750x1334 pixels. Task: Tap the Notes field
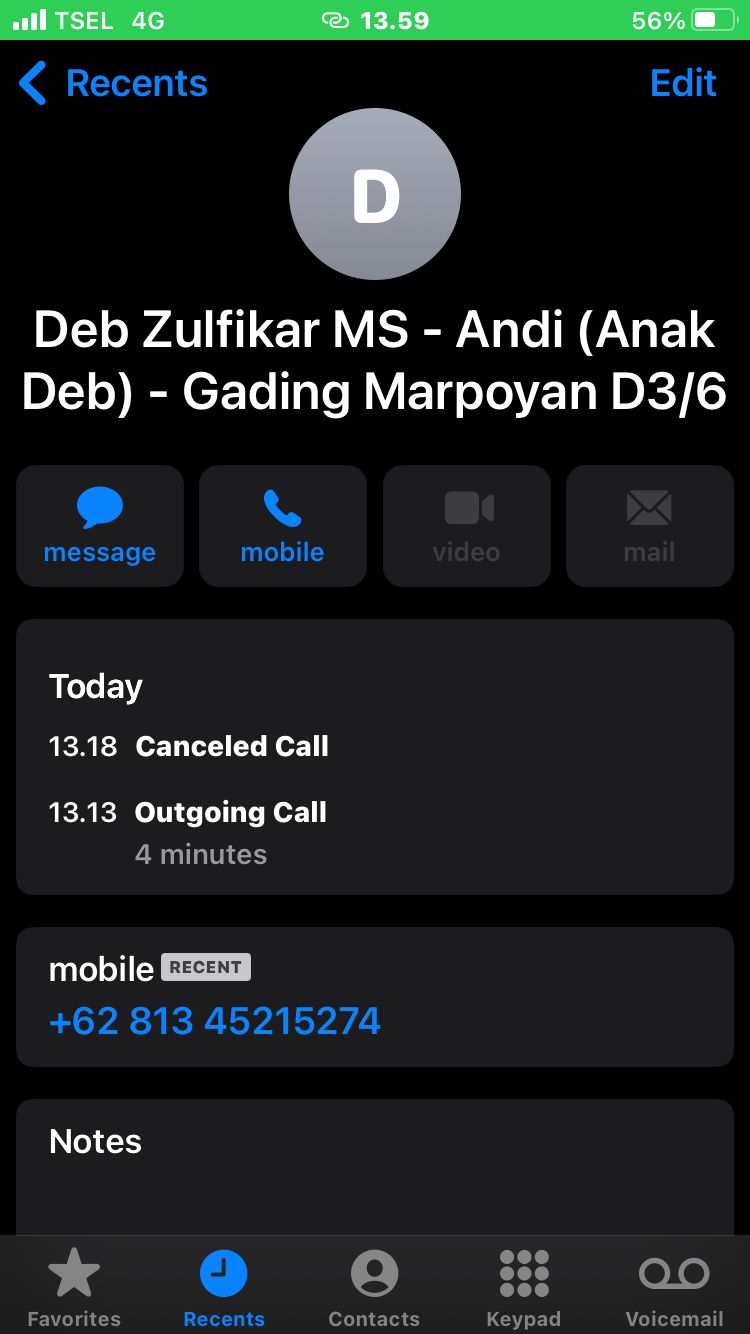click(375, 1170)
